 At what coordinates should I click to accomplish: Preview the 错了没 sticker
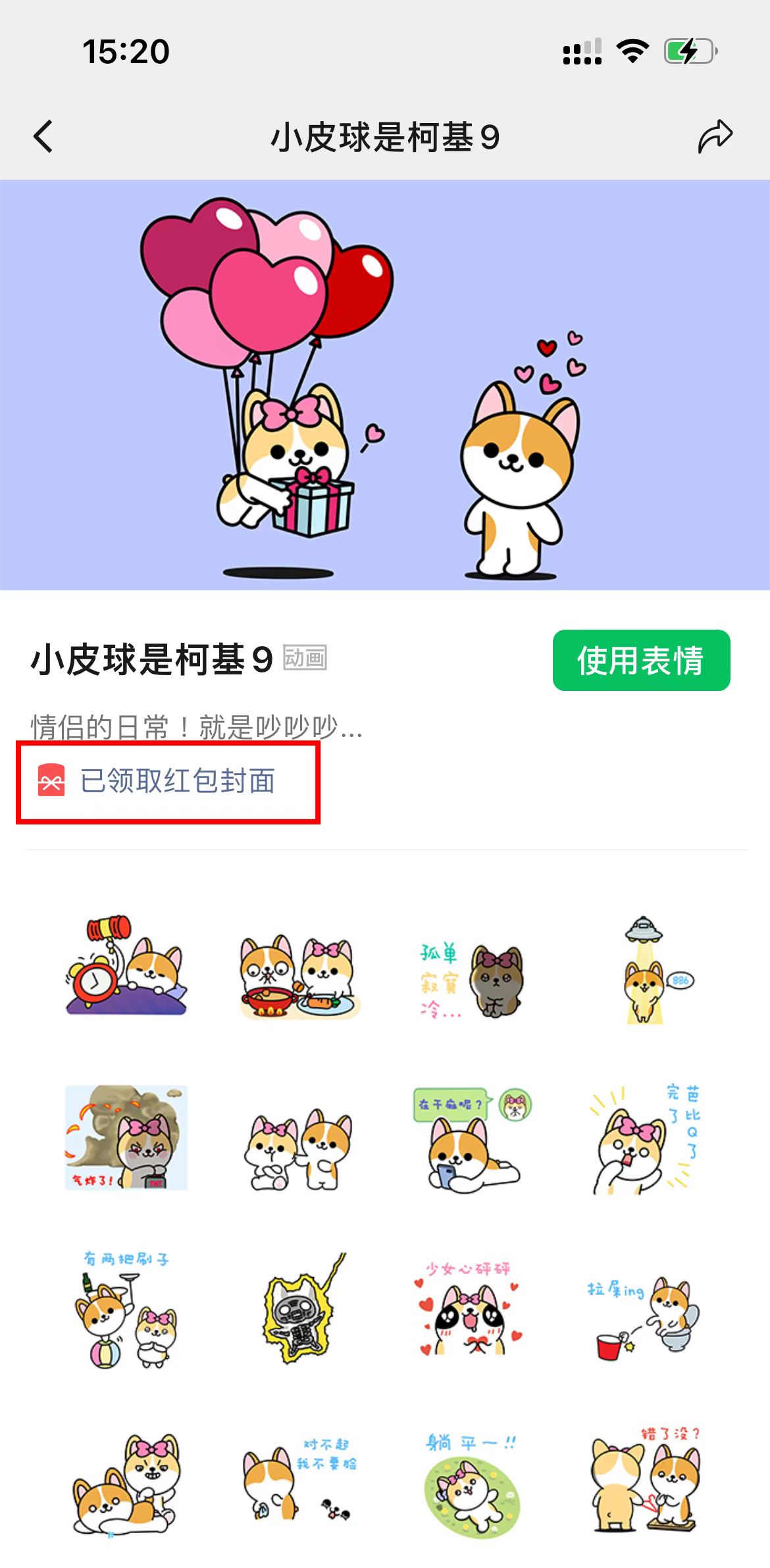pyautogui.click(x=645, y=1480)
